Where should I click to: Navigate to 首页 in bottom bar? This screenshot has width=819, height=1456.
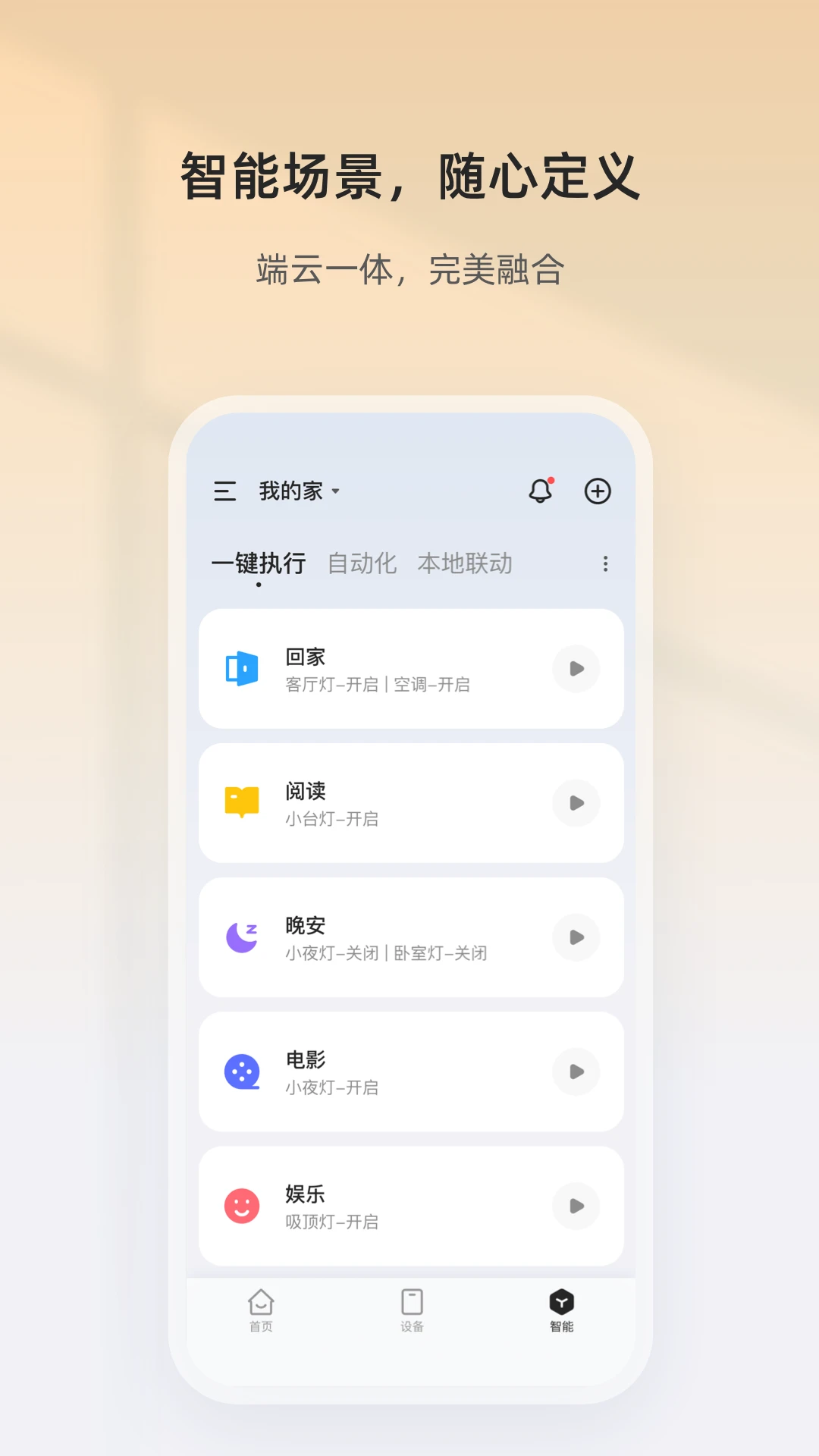coord(260,1316)
